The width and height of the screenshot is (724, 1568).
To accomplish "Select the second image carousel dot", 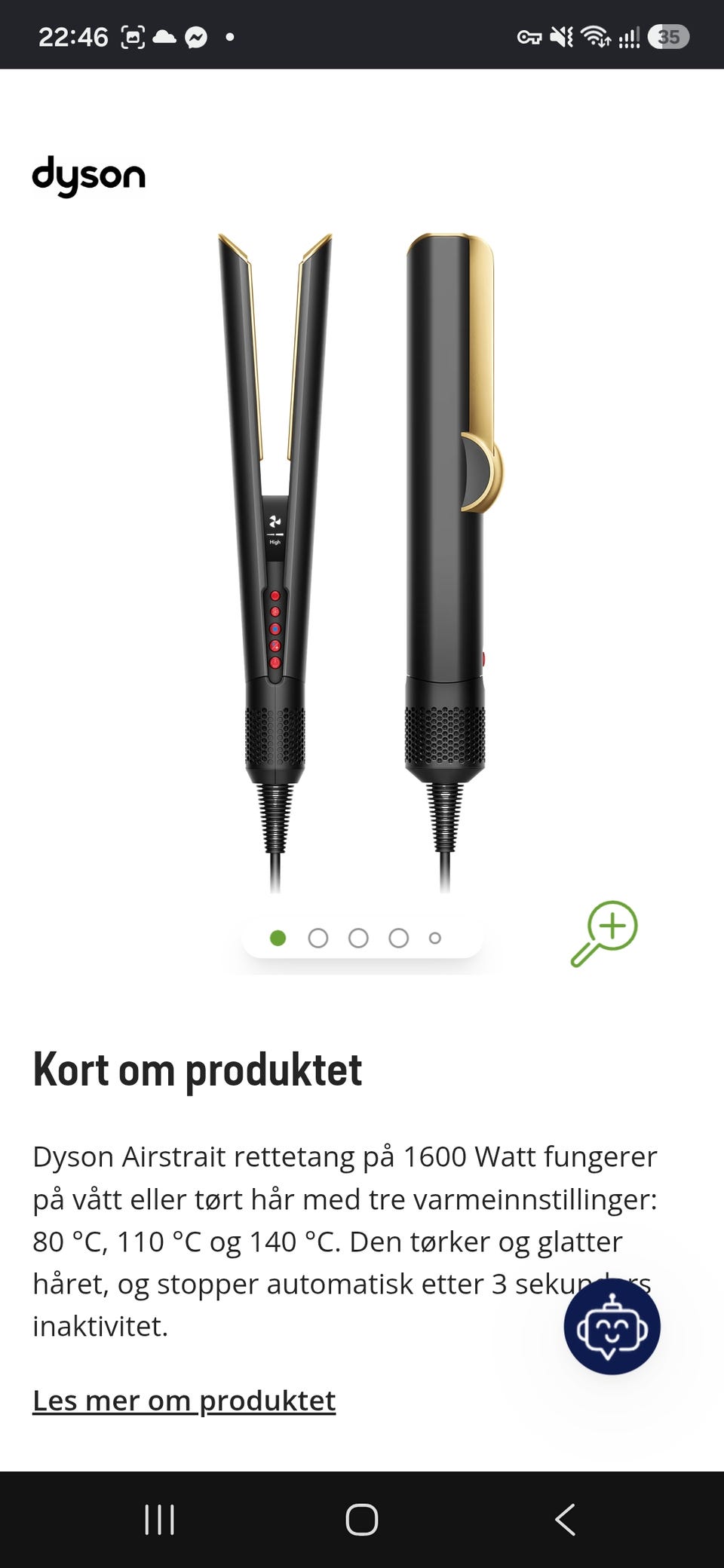I will point(318,938).
